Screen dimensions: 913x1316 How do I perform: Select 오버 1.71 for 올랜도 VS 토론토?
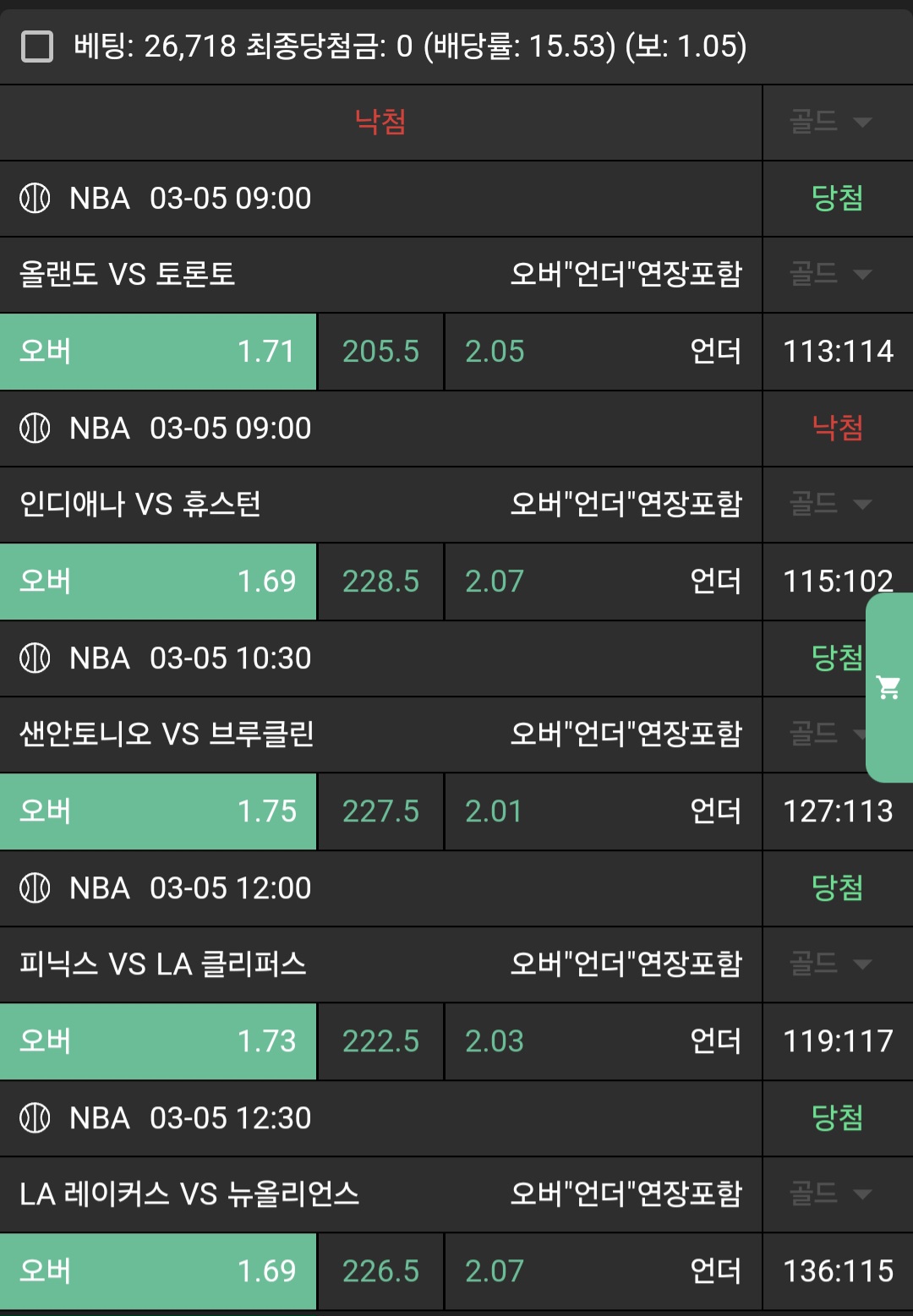click(158, 352)
